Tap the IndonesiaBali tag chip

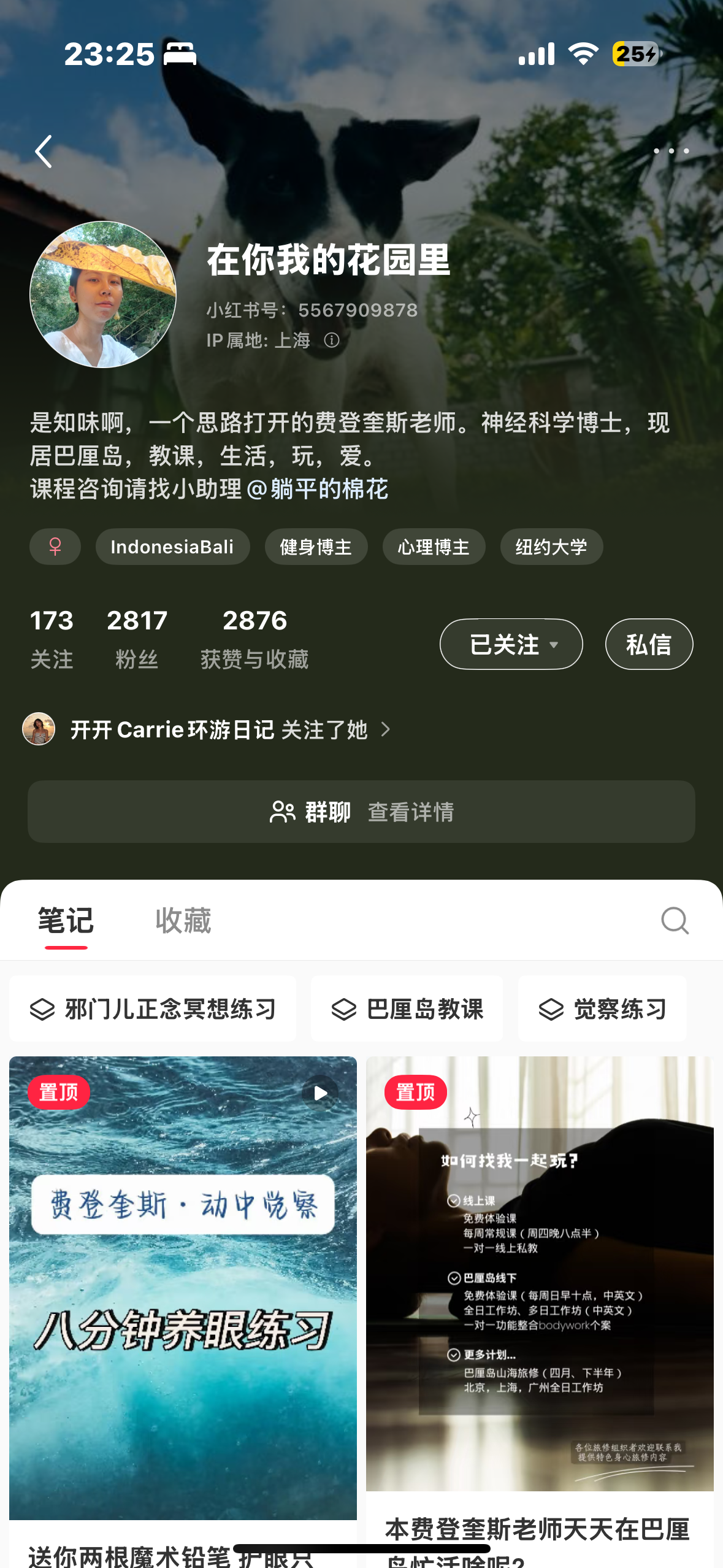coord(172,547)
